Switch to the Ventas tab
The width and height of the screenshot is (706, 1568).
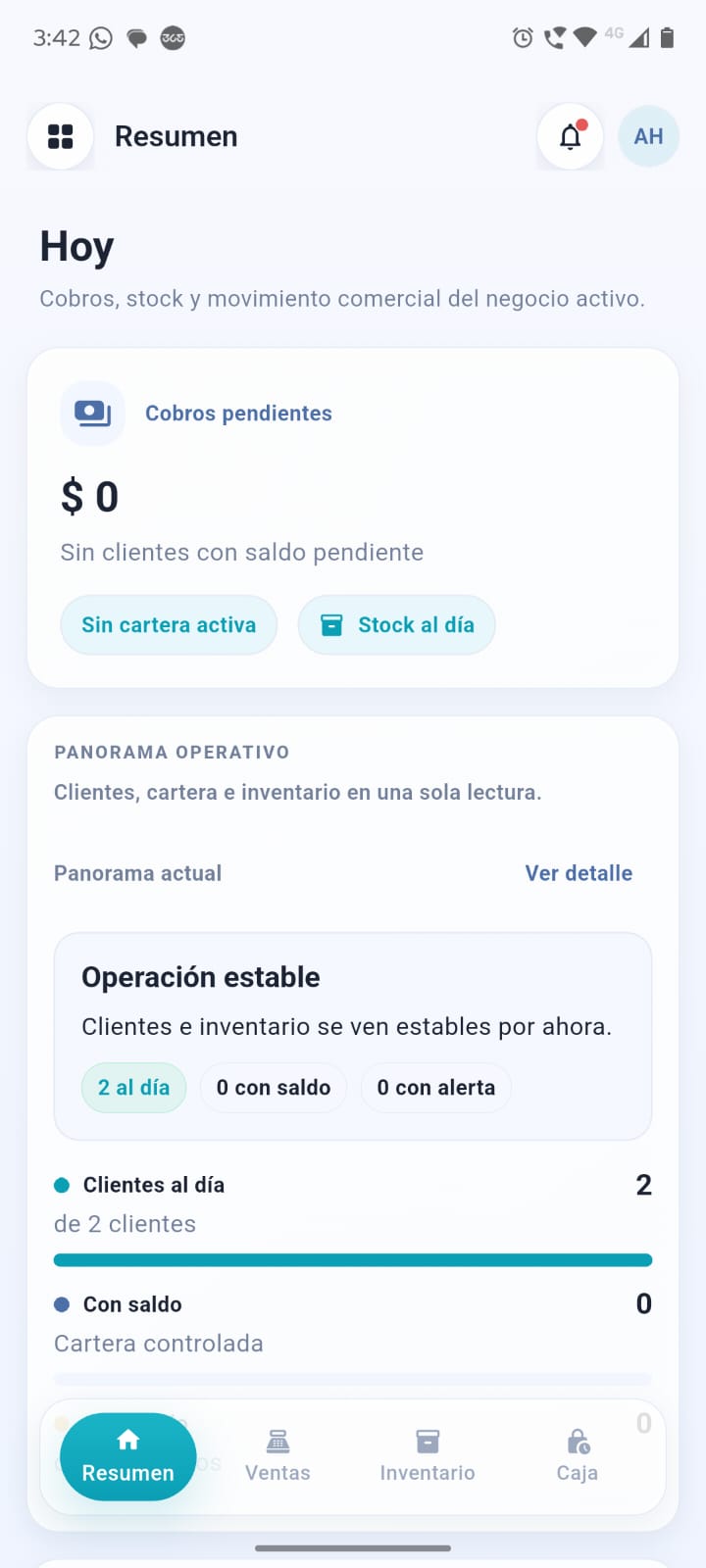point(277,1455)
